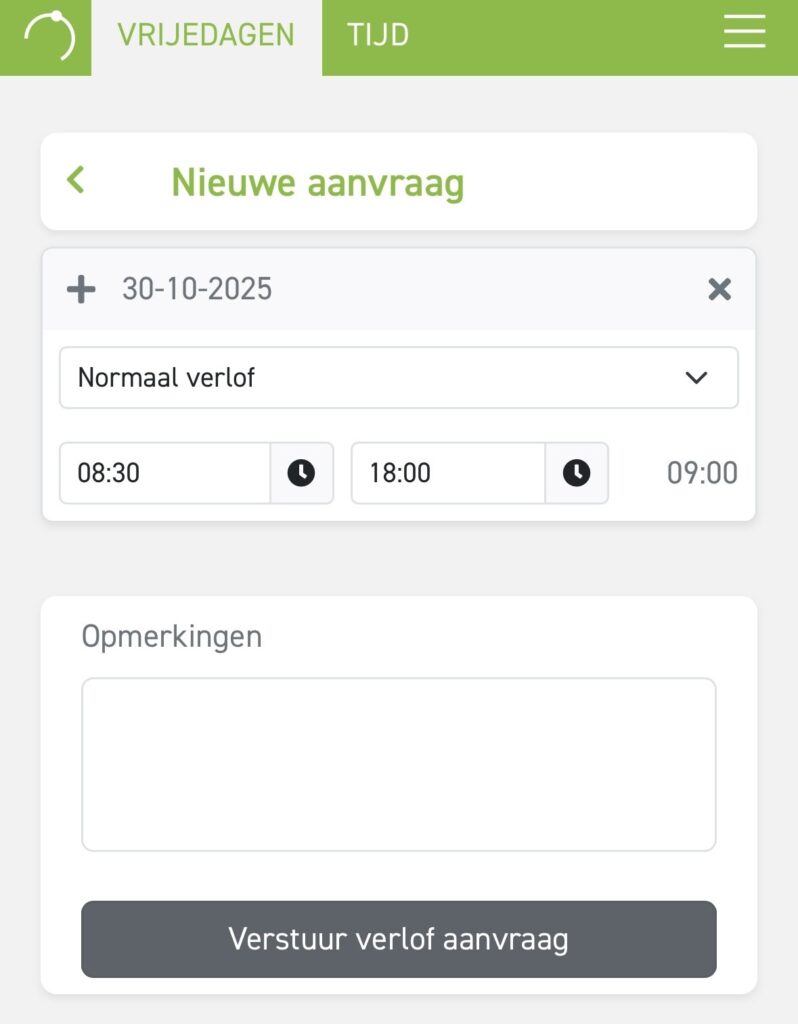Screen dimensions: 798x1024
Task: Add another date with the plus icon
Action: coord(81,290)
